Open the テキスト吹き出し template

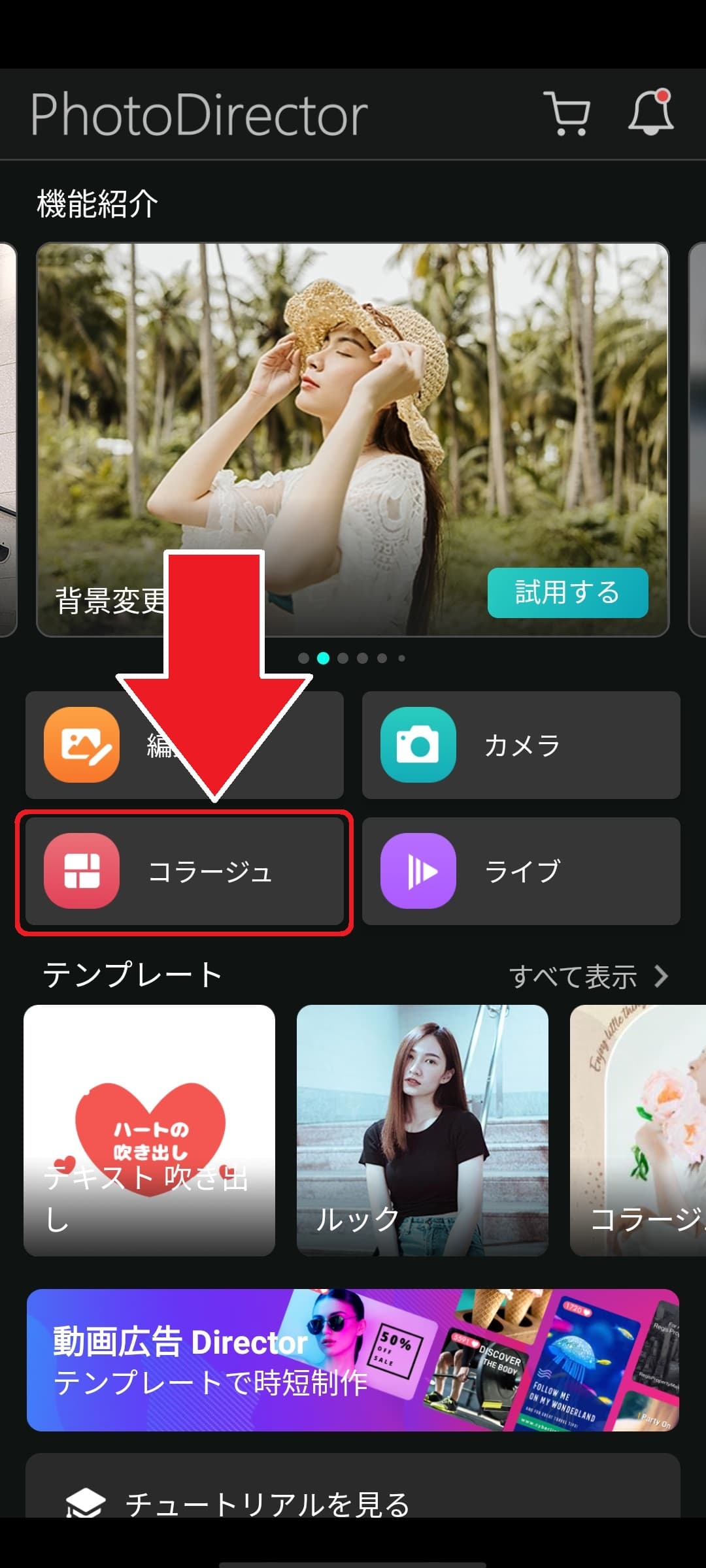[149, 1130]
